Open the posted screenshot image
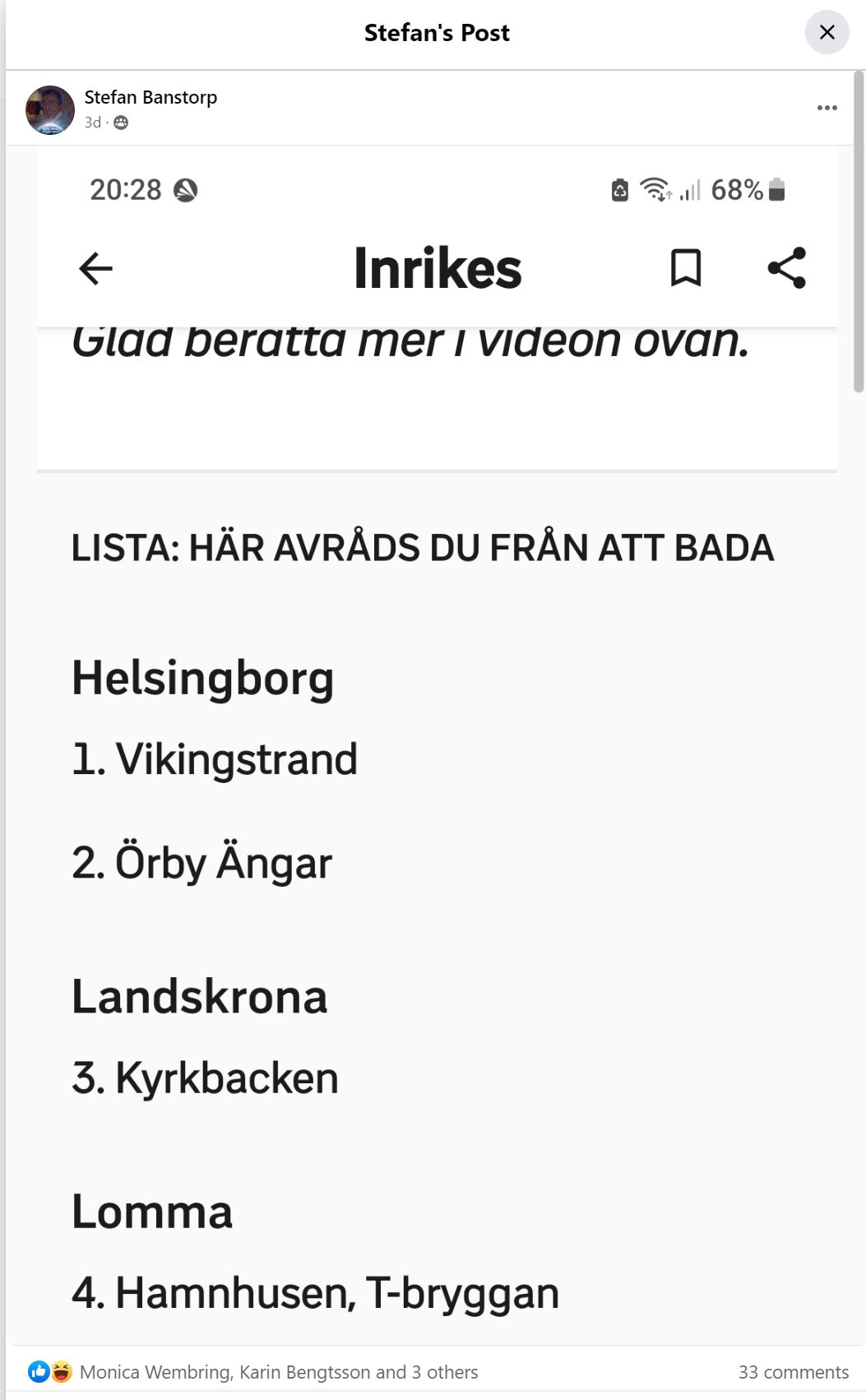 click(437, 744)
